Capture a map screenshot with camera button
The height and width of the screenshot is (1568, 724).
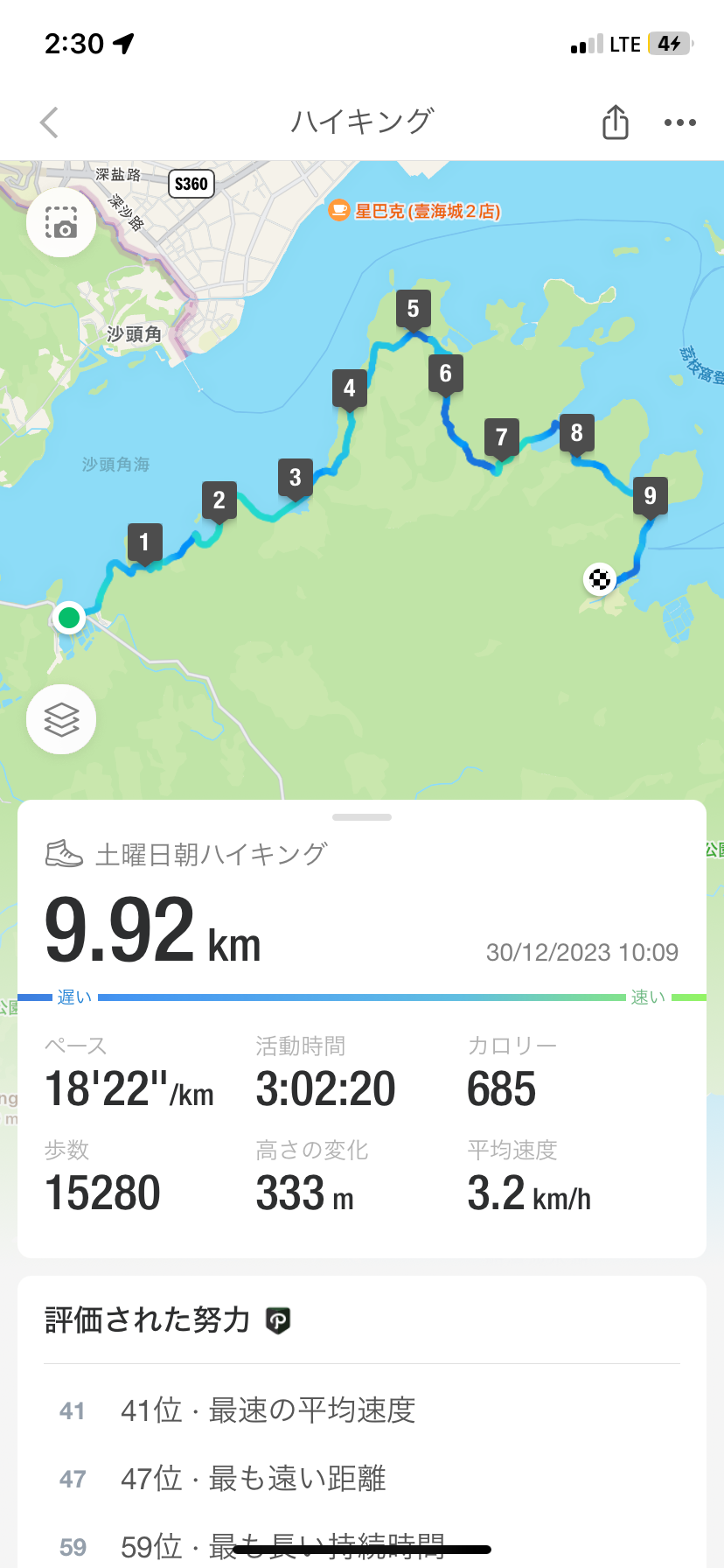(x=61, y=222)
